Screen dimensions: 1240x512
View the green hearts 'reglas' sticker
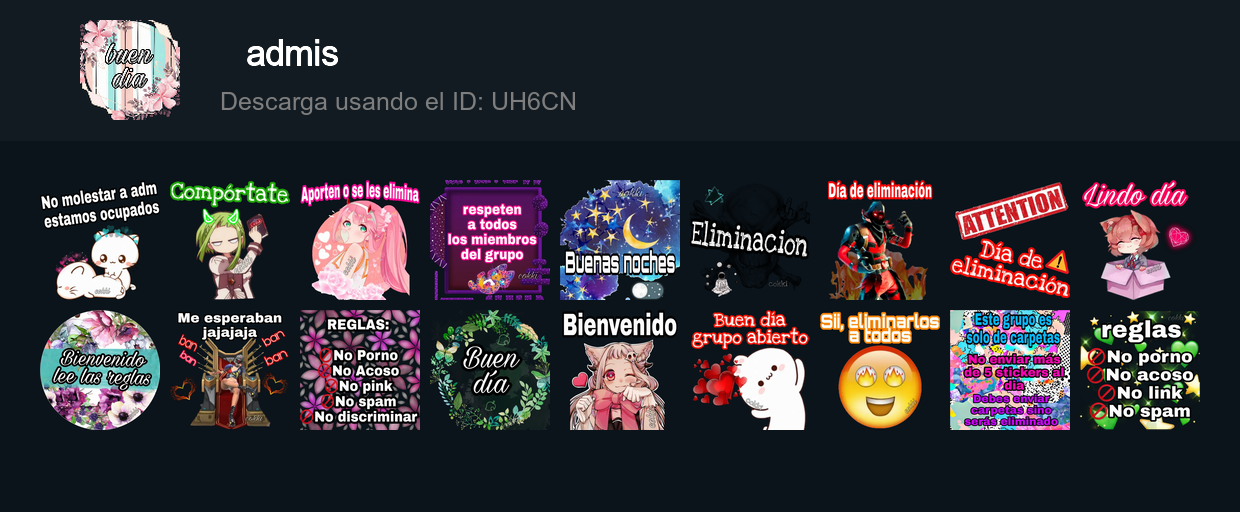[x=1140, y=370]
